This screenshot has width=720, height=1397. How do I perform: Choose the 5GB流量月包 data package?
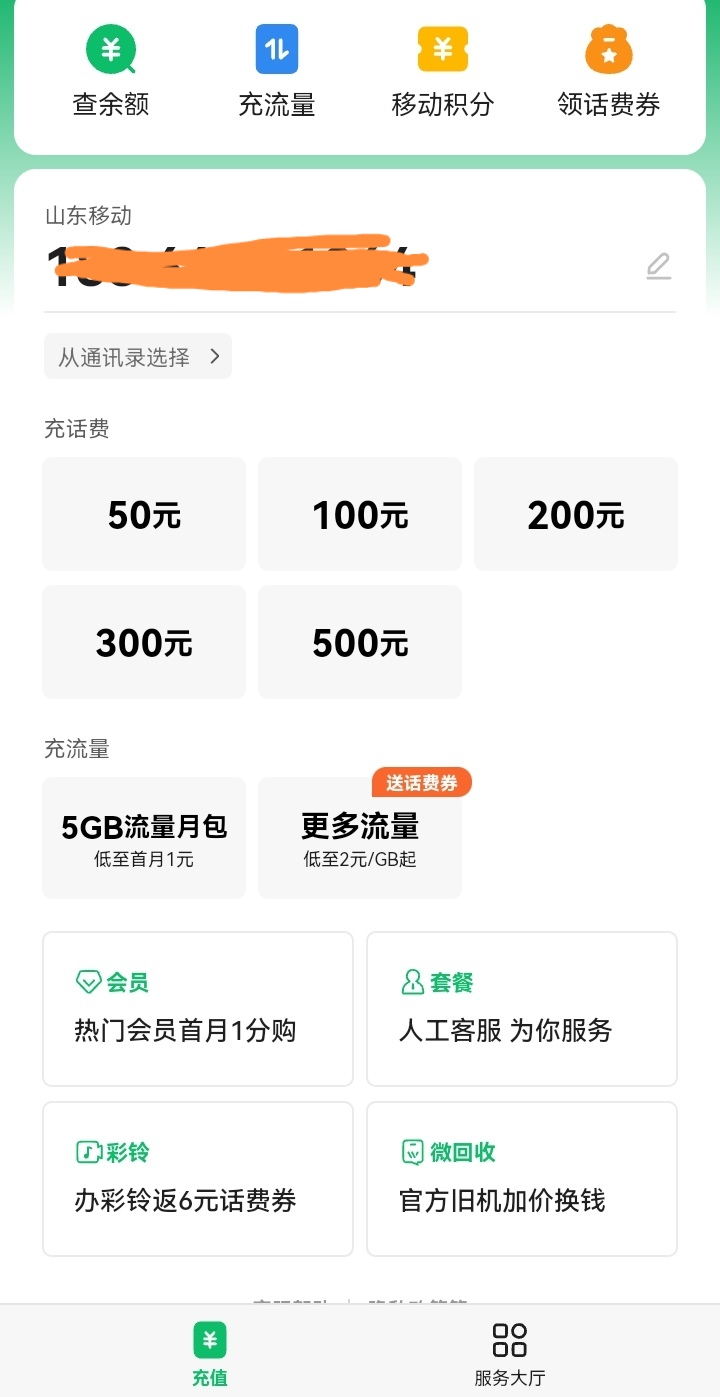(x=143, y=838)
